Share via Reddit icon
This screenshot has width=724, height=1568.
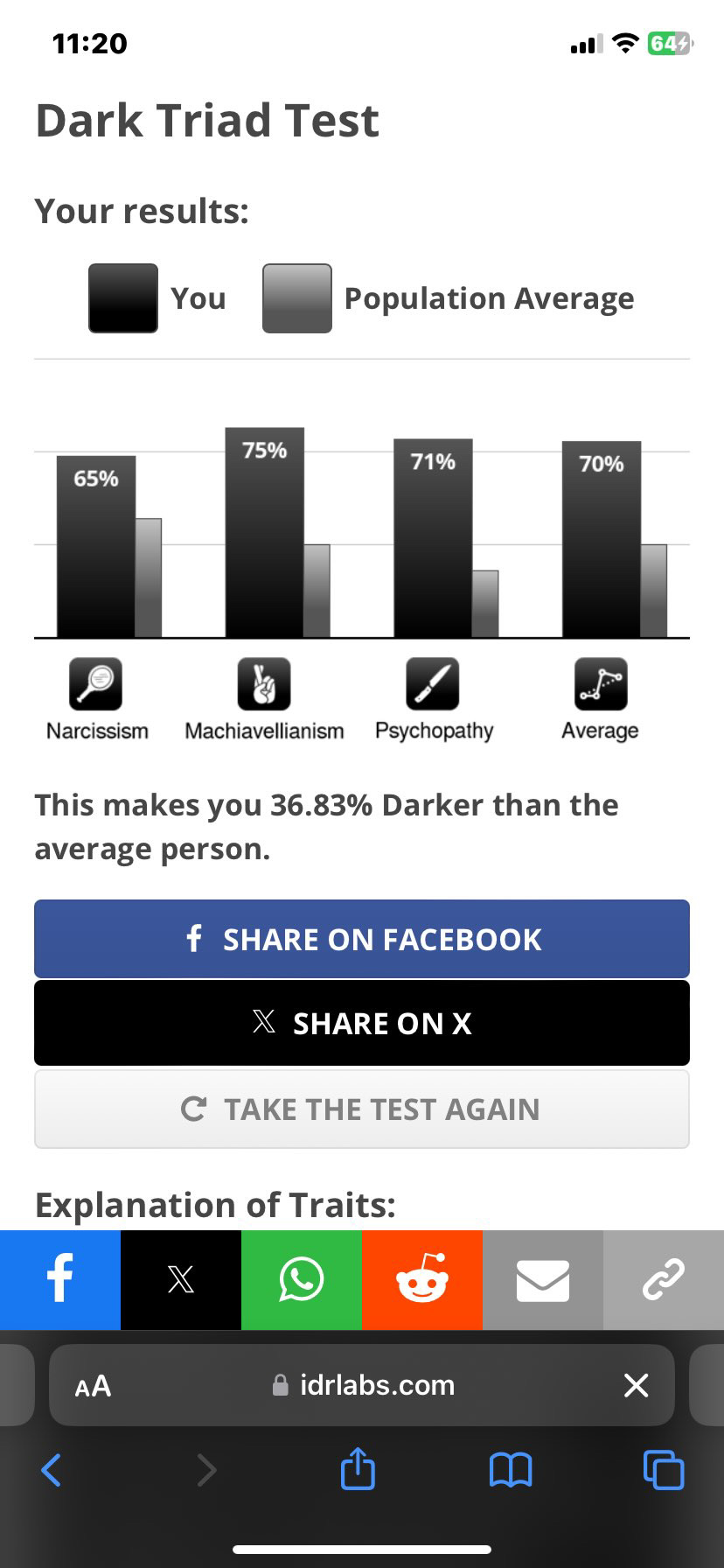(x=422, y=1280)
